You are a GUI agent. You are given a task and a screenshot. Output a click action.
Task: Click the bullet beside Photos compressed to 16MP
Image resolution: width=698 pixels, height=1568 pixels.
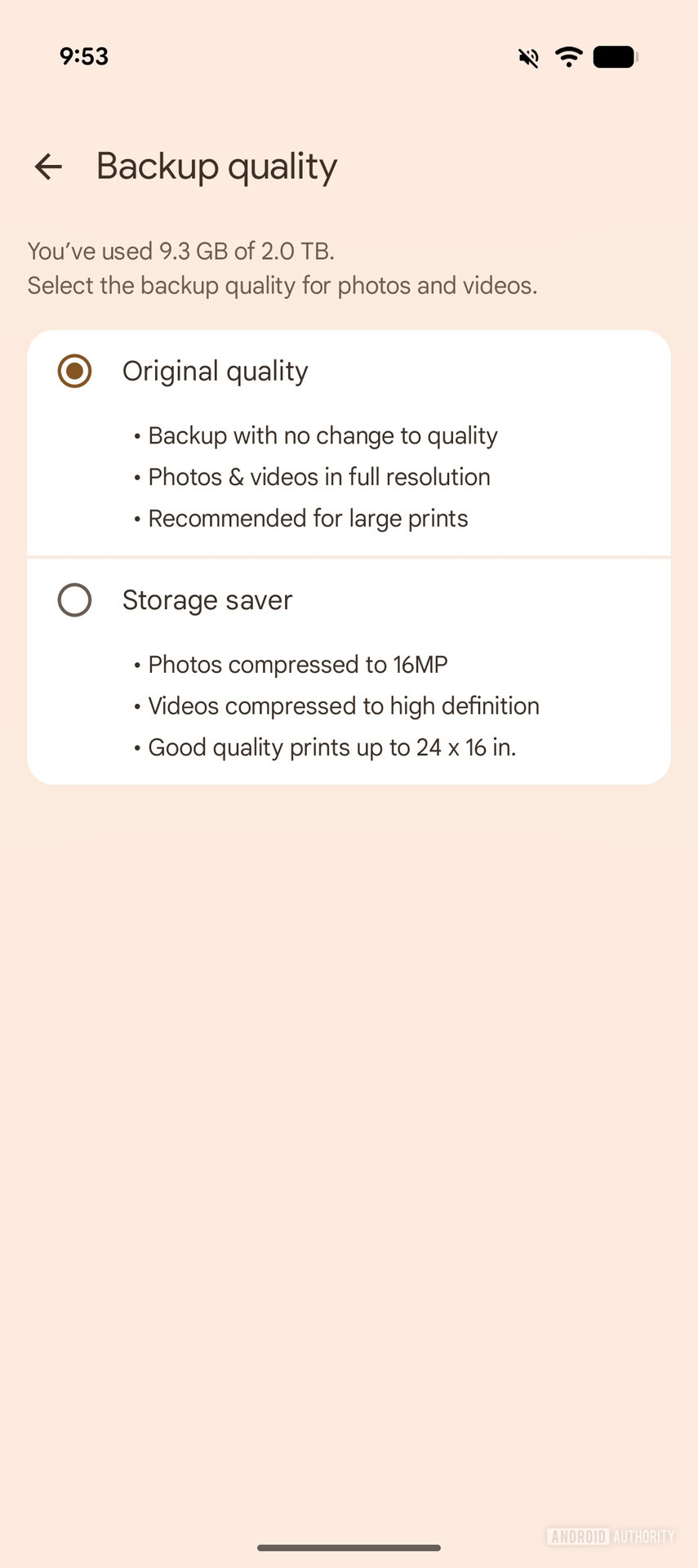point(137,666)
